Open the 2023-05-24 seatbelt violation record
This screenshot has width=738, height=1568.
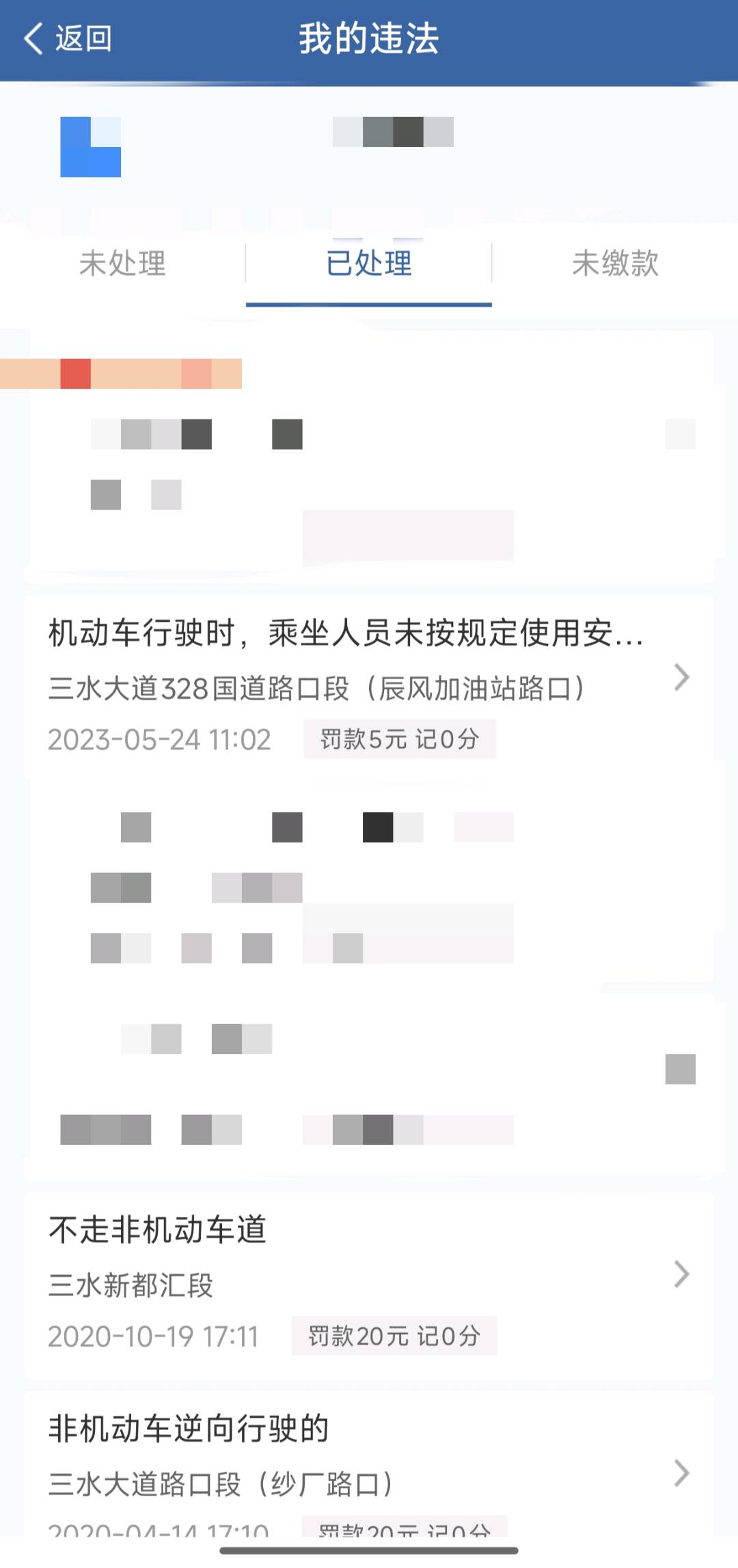(x=369, y=685)
